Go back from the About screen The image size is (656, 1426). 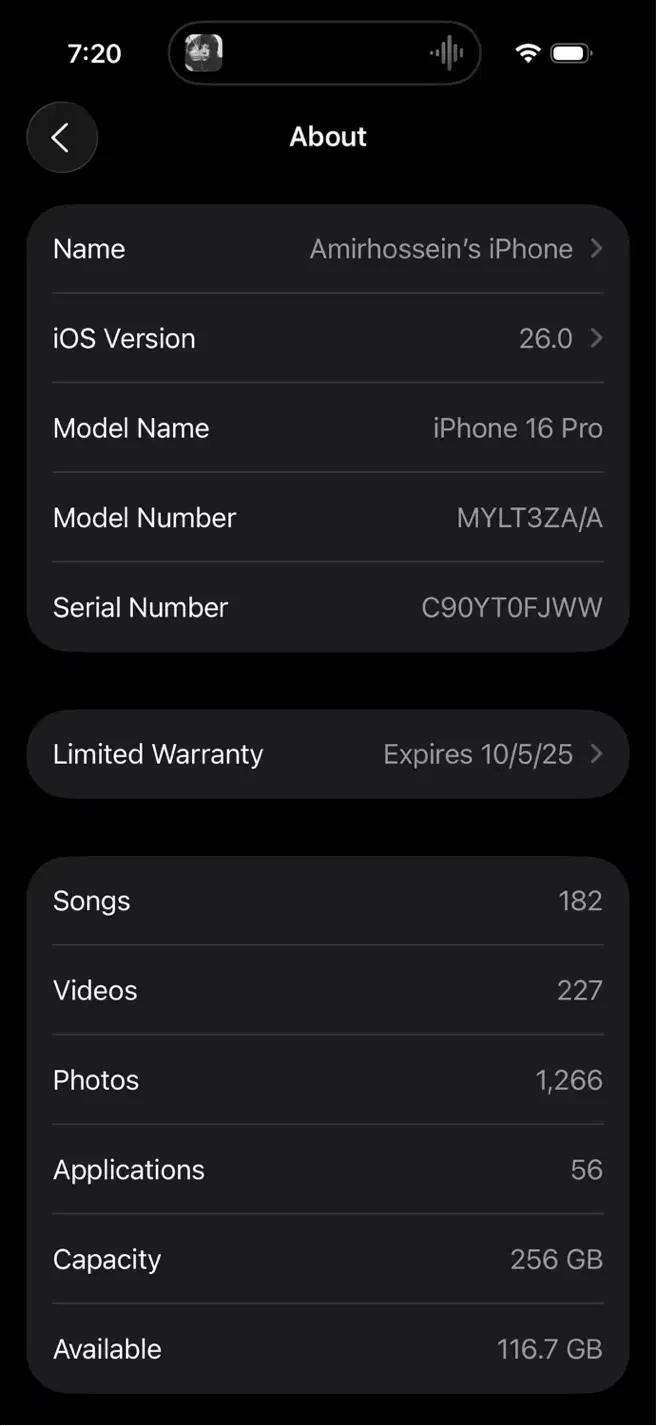[62, 138]
